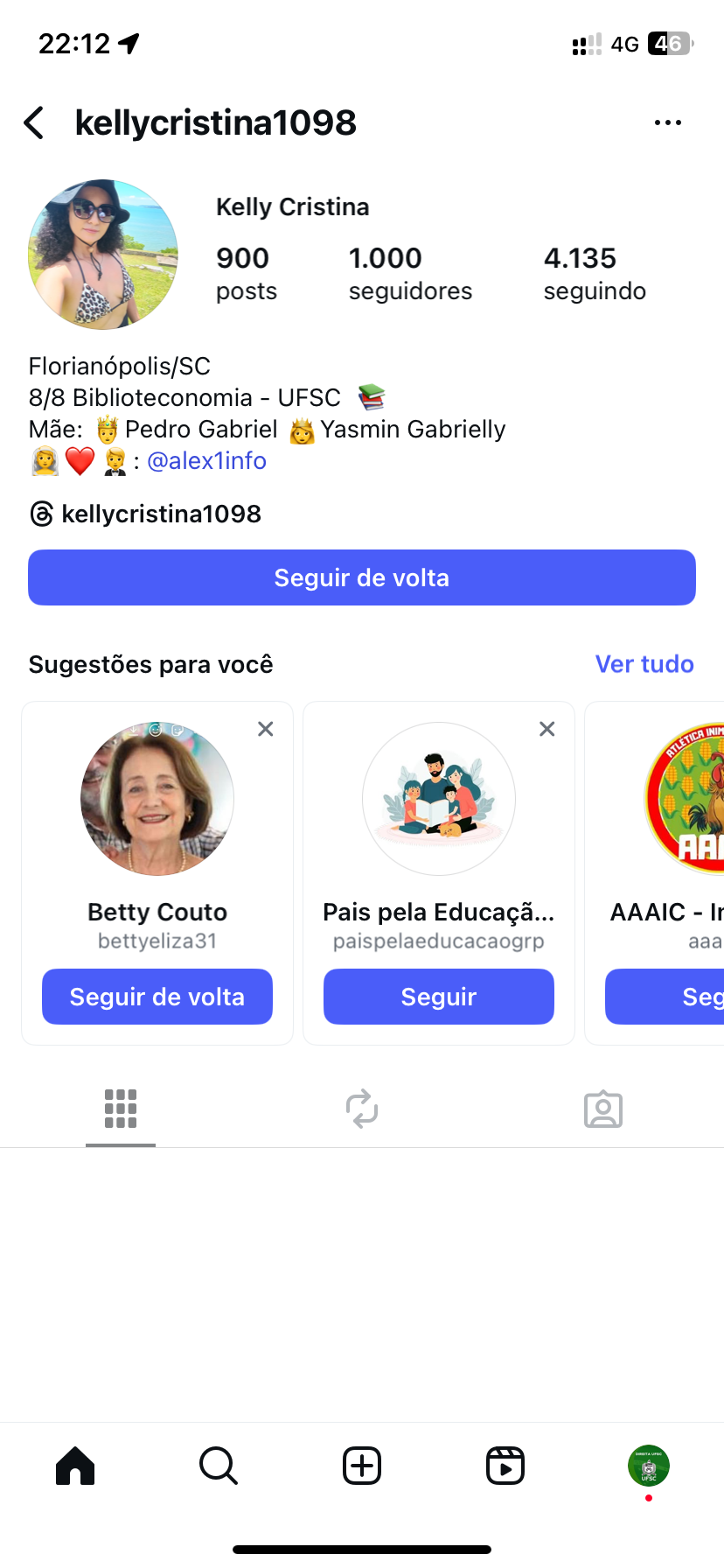724x1568 pixels.
Task: Switch to the posts grid tab
Action: pos(121,1109)
